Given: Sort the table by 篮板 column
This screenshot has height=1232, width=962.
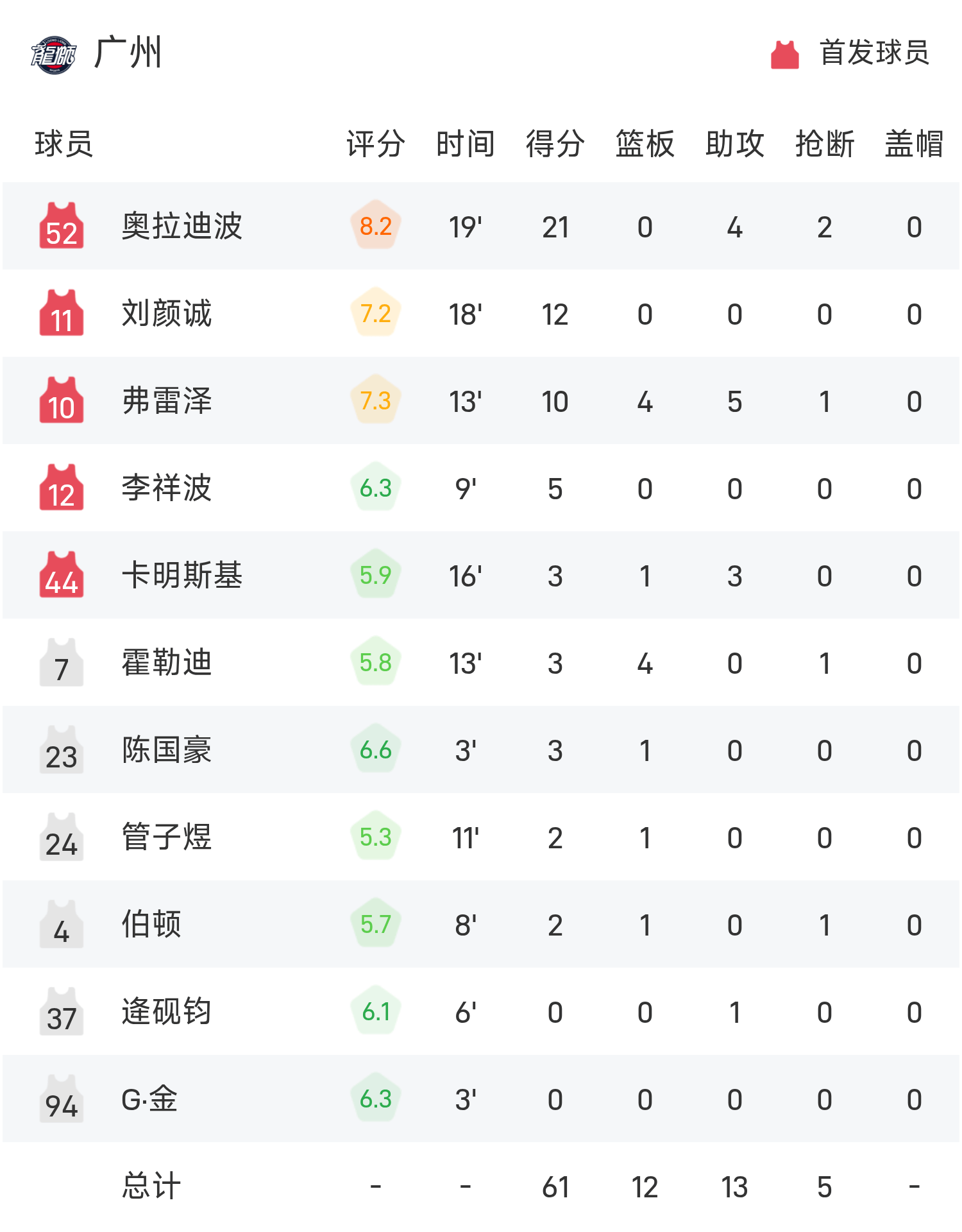Looking at the screenshot, I should (645, 144).
